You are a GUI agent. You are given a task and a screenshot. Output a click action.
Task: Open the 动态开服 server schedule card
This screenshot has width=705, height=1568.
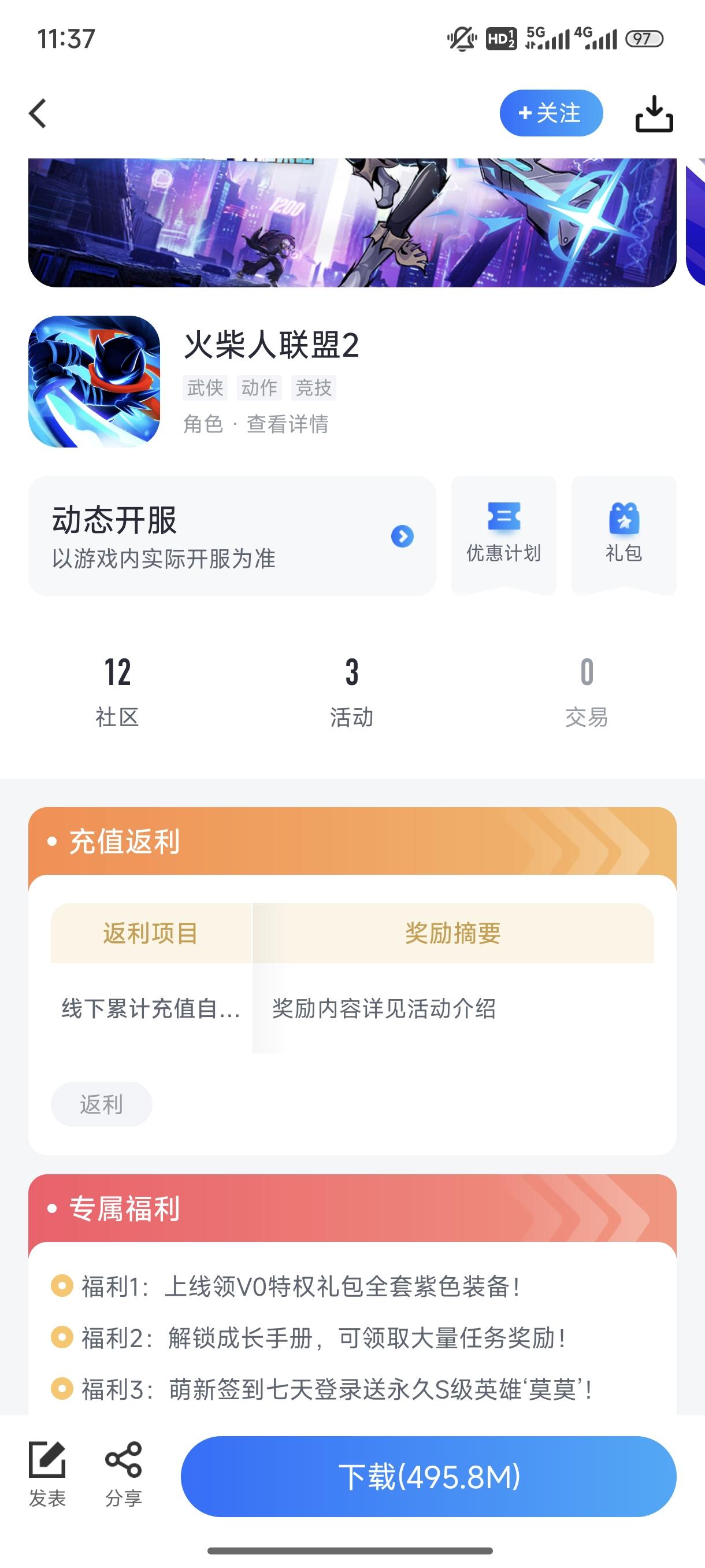[x=232, y=535]
